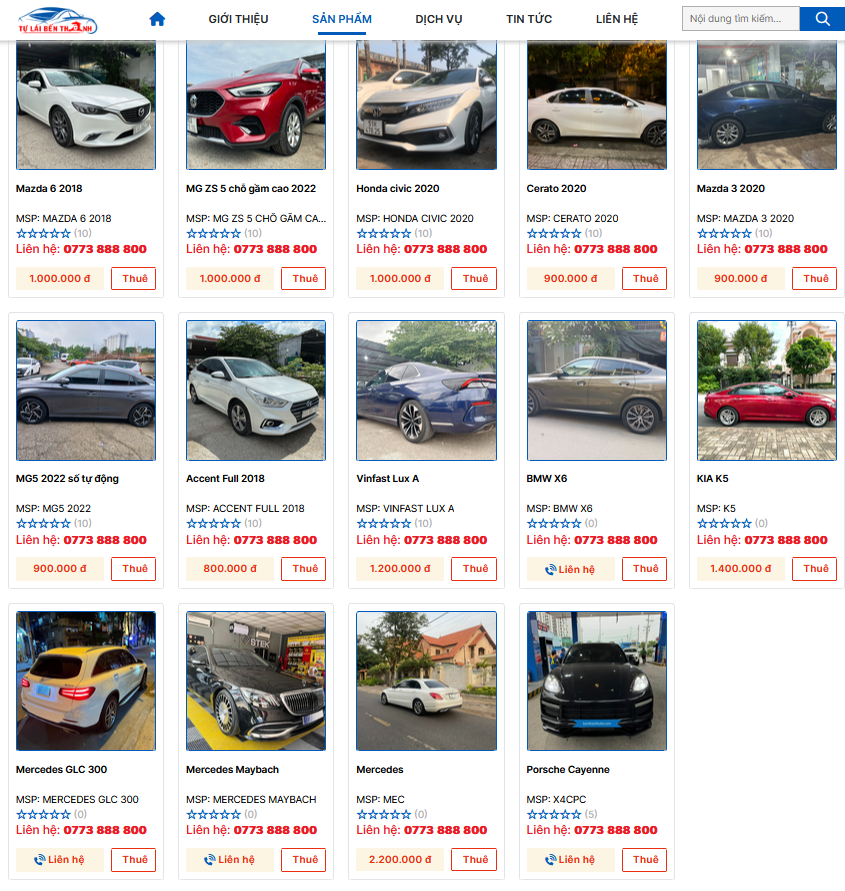This screenshot has height=891, width=845.
Task: Go to the Liên Hệ page
Action: (x=616, y=19)
